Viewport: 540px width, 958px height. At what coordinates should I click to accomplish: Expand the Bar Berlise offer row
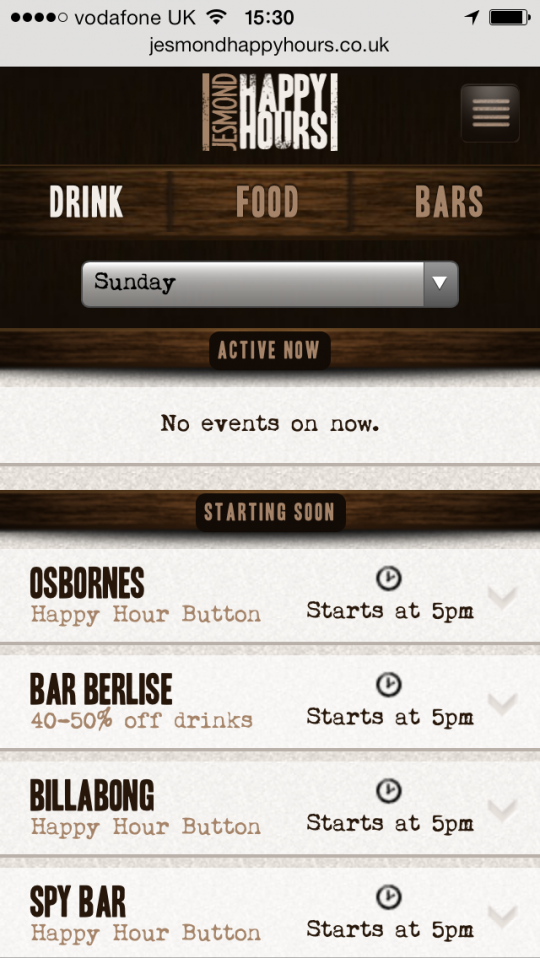(270, 702)
